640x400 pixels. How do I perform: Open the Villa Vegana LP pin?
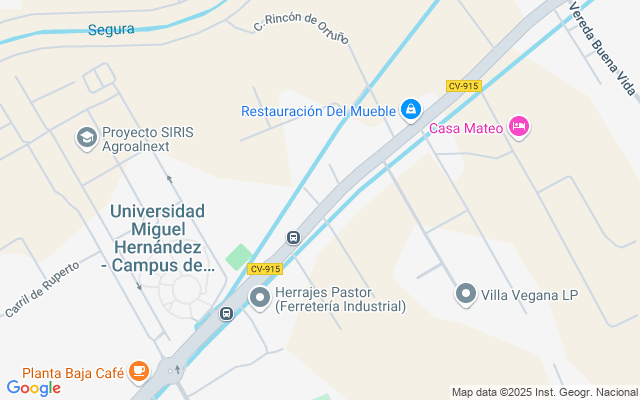coord(465,295)
